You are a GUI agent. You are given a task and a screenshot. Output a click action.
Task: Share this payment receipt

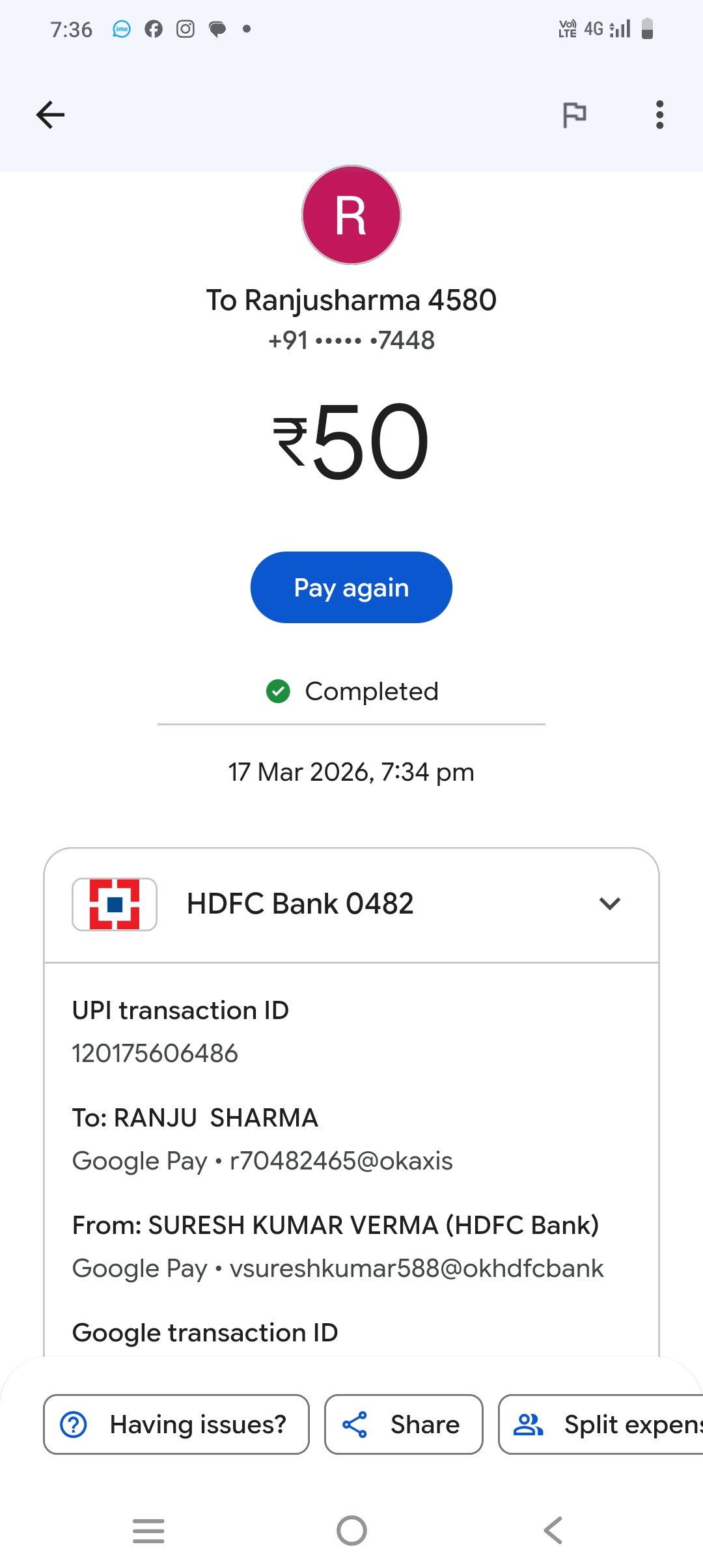(404, 1424)
